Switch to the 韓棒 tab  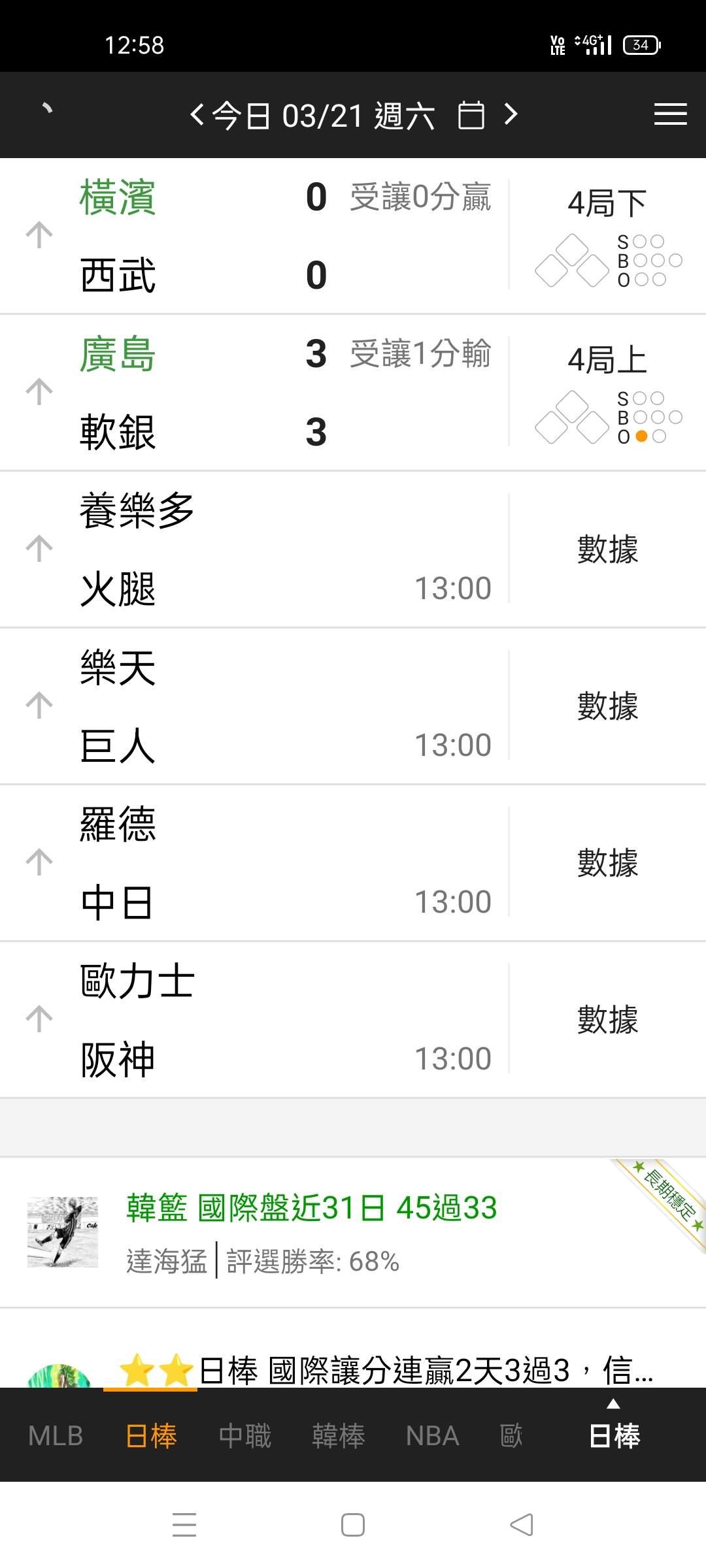tap(339, 1435)
